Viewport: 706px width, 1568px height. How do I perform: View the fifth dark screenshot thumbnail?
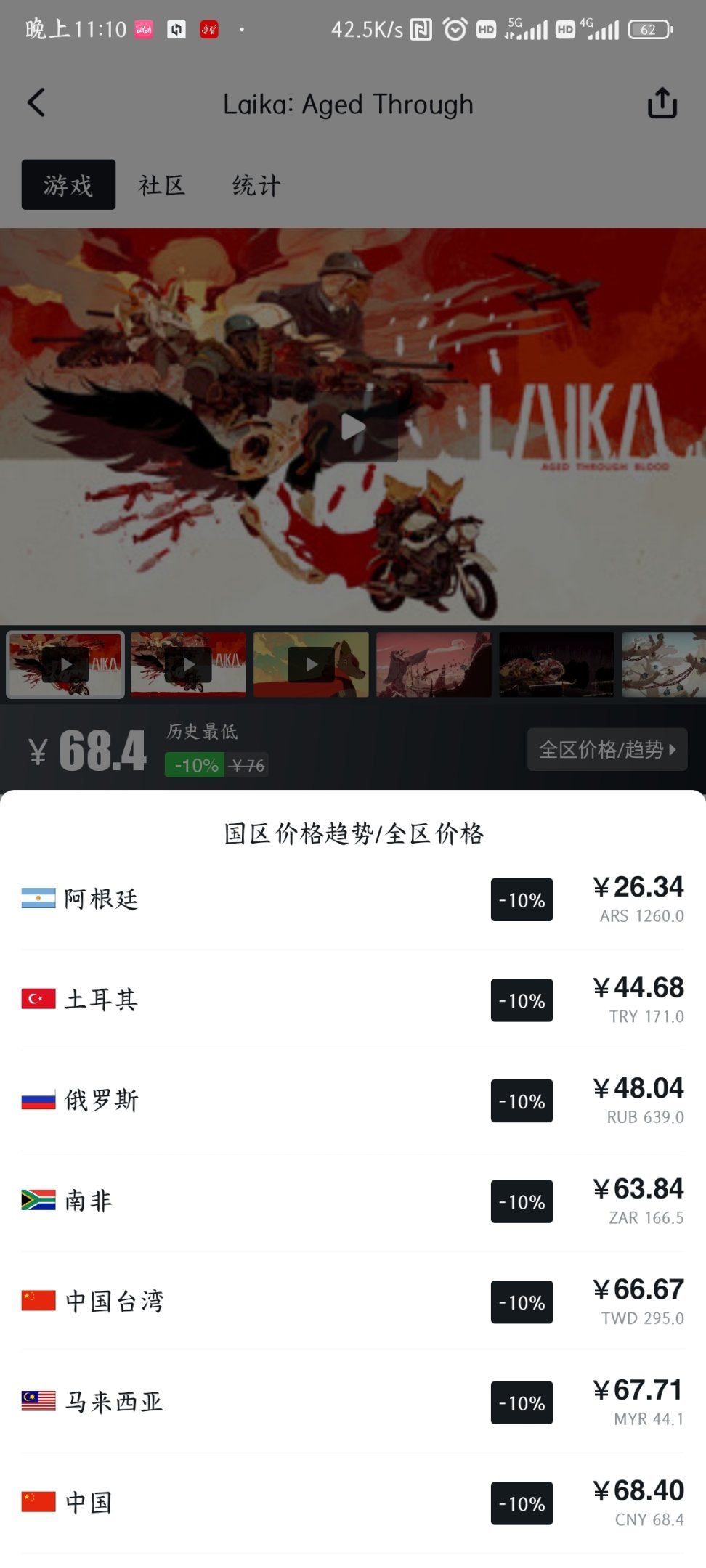[x=556, y=664]
